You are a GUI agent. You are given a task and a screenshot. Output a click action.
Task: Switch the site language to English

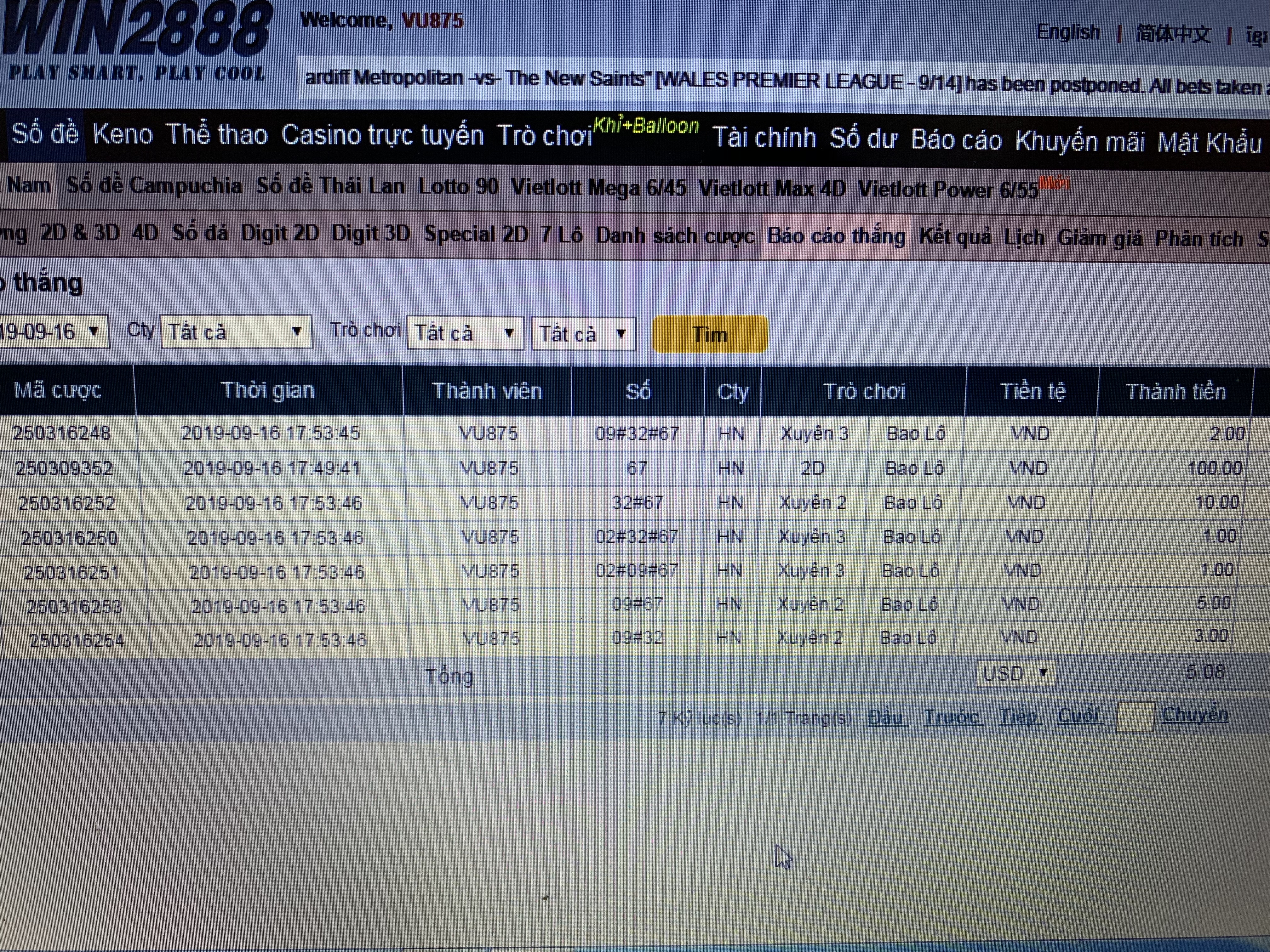tap(1067, 32)
